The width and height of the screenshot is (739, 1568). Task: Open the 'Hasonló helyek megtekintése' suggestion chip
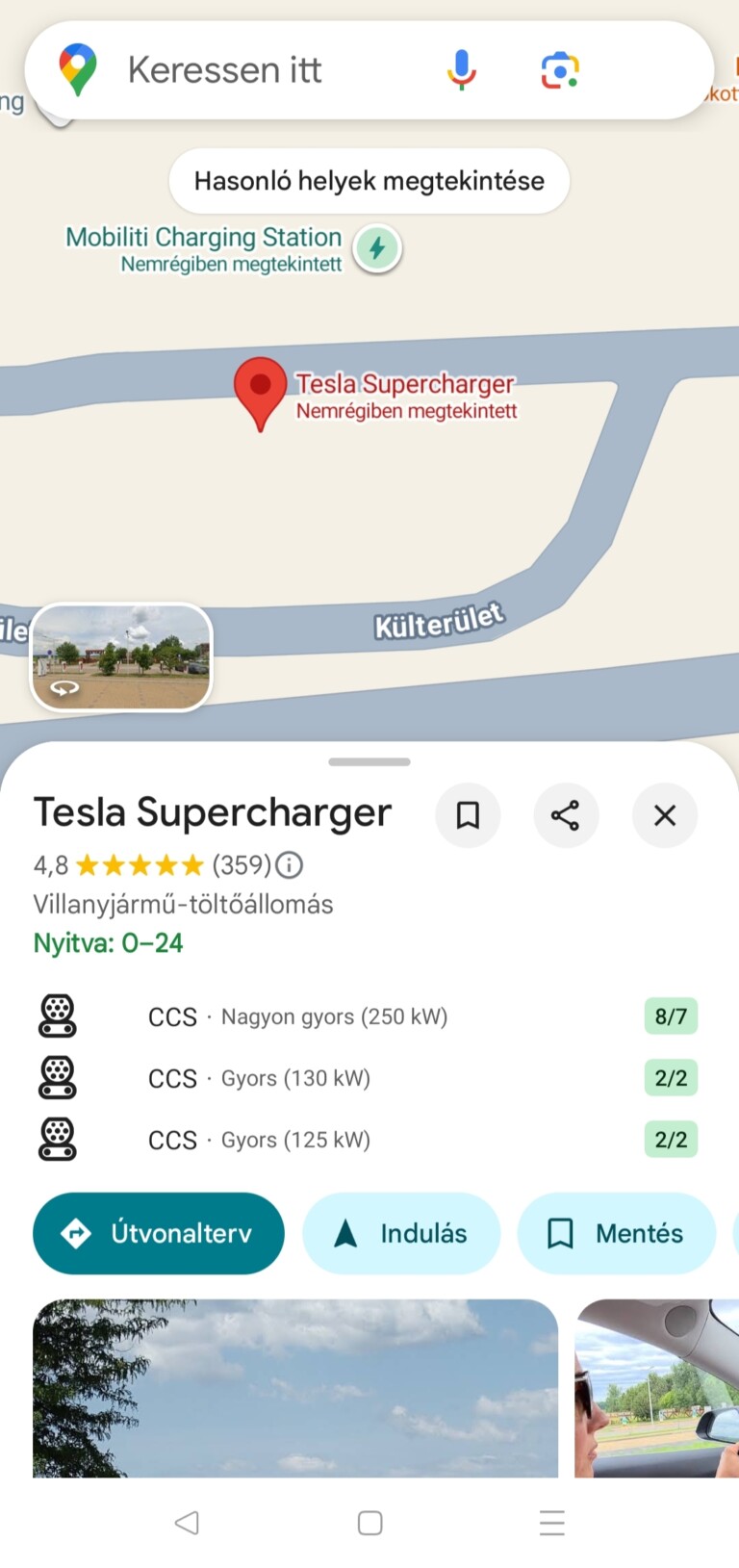point(369,181)
